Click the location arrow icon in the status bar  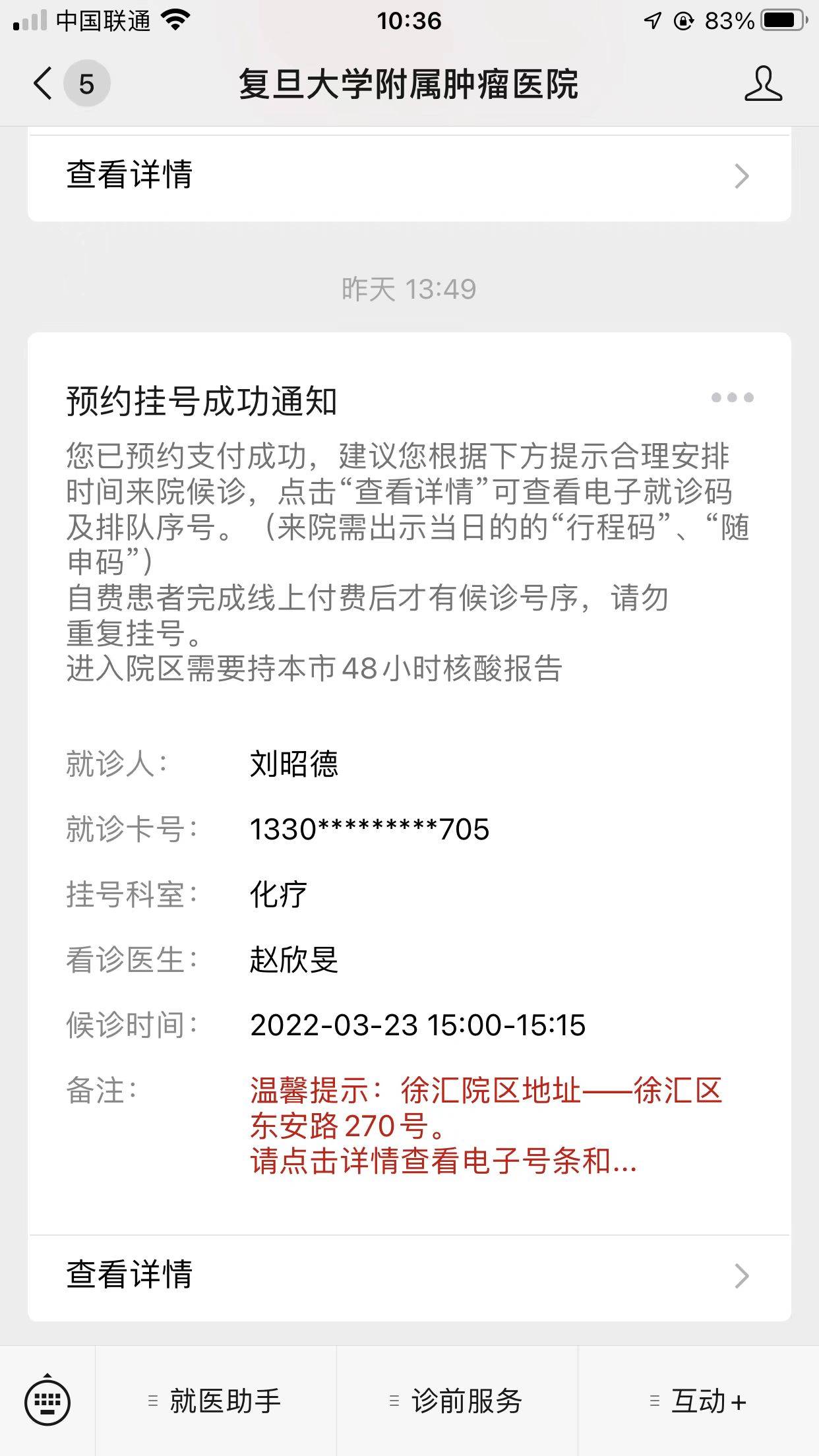coord(652,20)
